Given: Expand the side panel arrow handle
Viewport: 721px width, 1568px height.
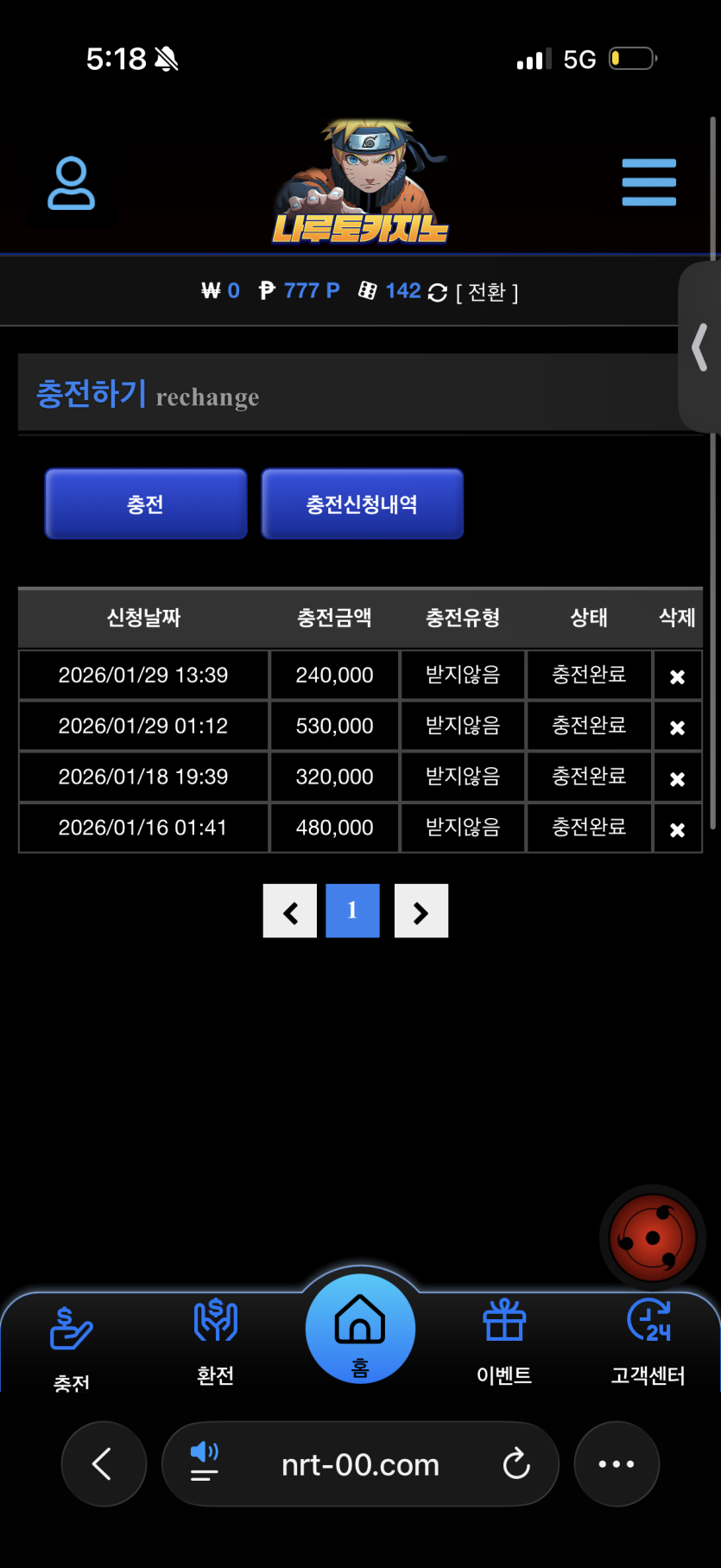Looking at the screenshot, I should pos(700,347).
